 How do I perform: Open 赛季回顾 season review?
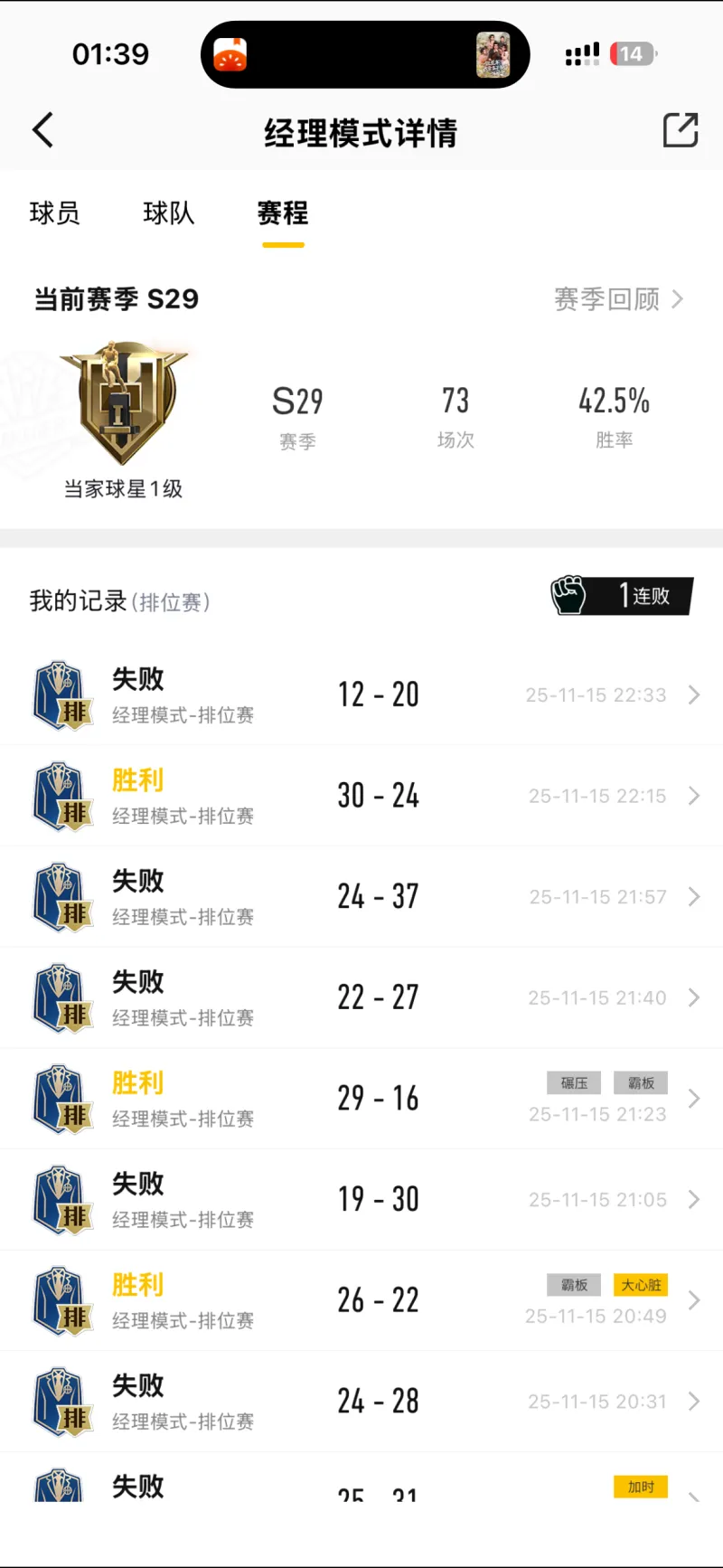pos(618,299)
